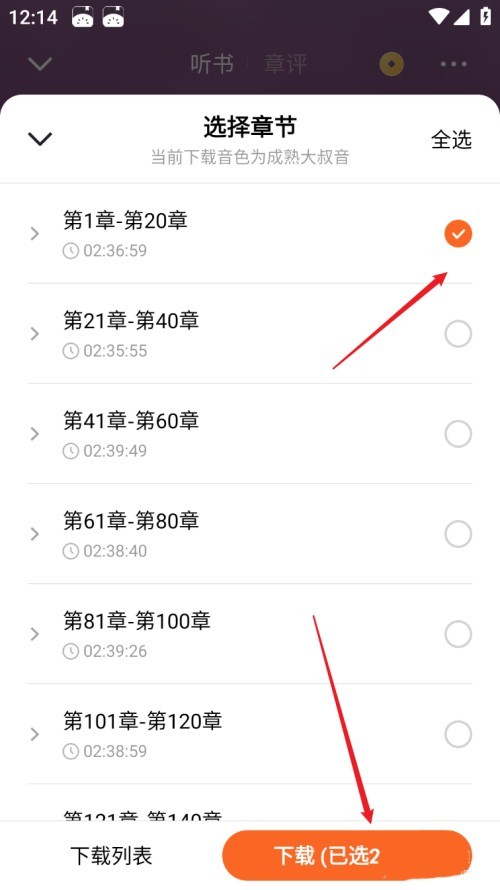Expand the 第21章-第40章 group arrow
Image resolution: width=500 pixels, height=890 pixels.
click(35, 333)
